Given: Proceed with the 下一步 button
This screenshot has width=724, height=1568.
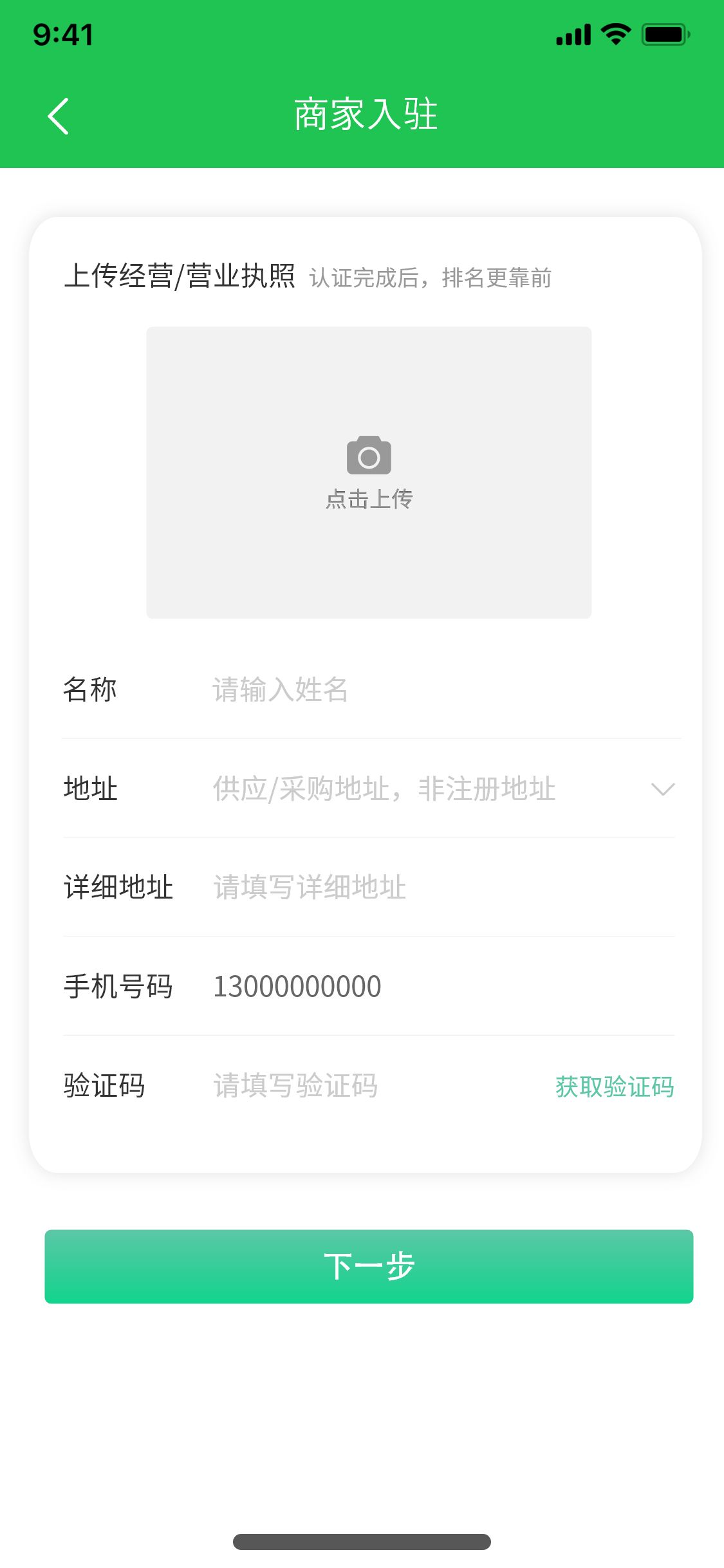Looking at the screenshot, I should tap(369, 1267).
